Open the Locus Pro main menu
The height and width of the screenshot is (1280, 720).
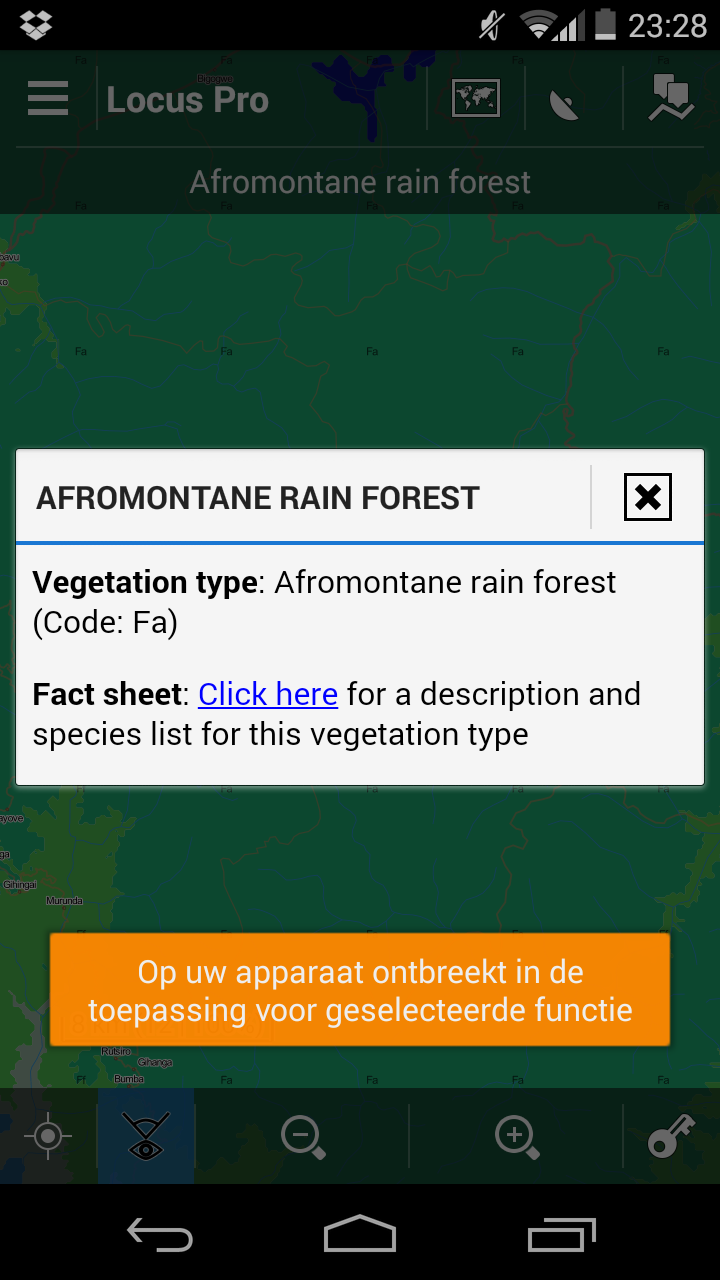click(x=48, y=99)
